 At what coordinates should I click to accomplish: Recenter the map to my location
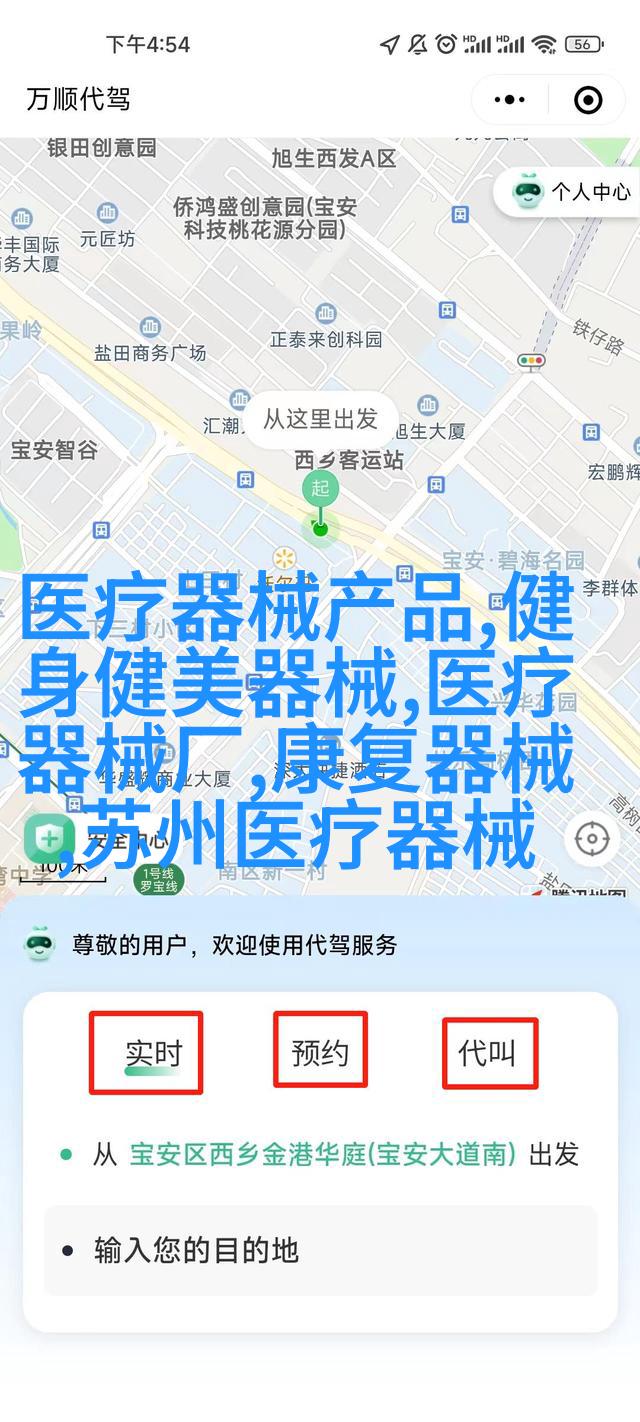(x=592, y=838)
